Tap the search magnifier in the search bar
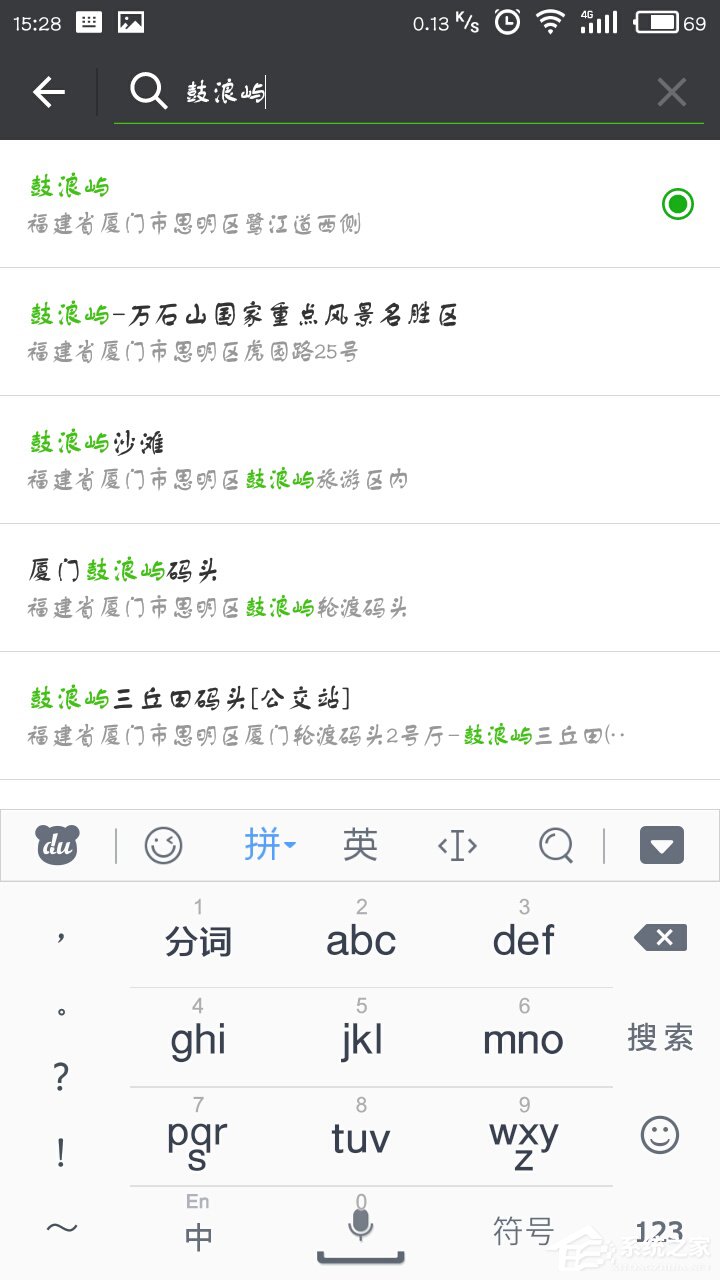 click(x=148, y=91)
